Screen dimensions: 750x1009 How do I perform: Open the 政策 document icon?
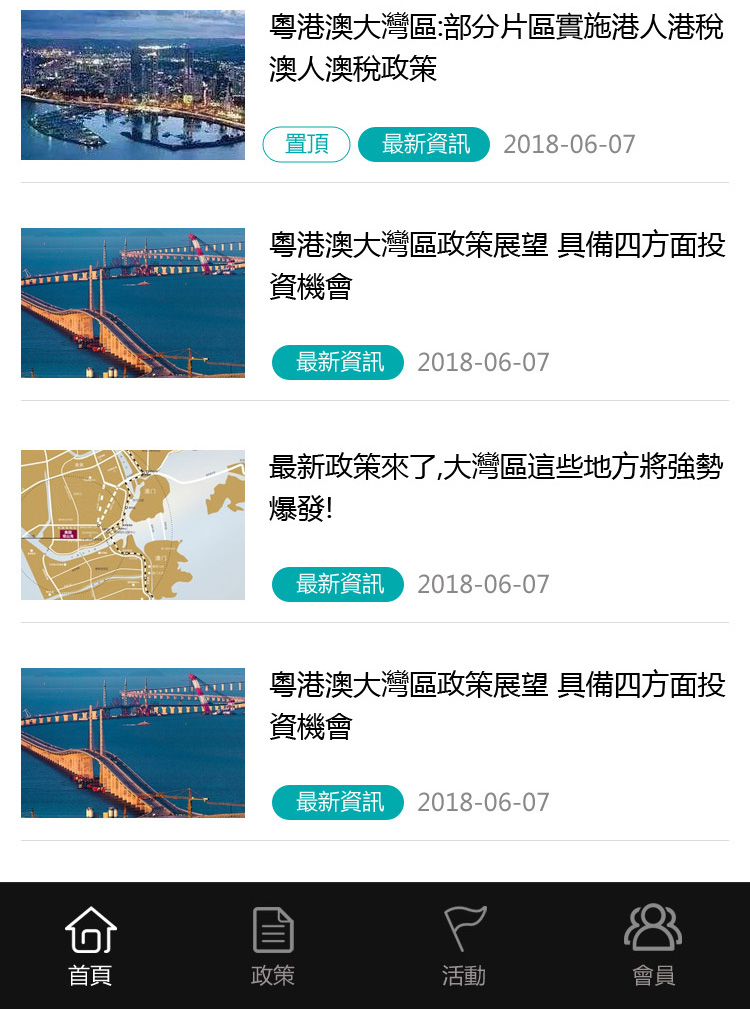tap(273, 931)
